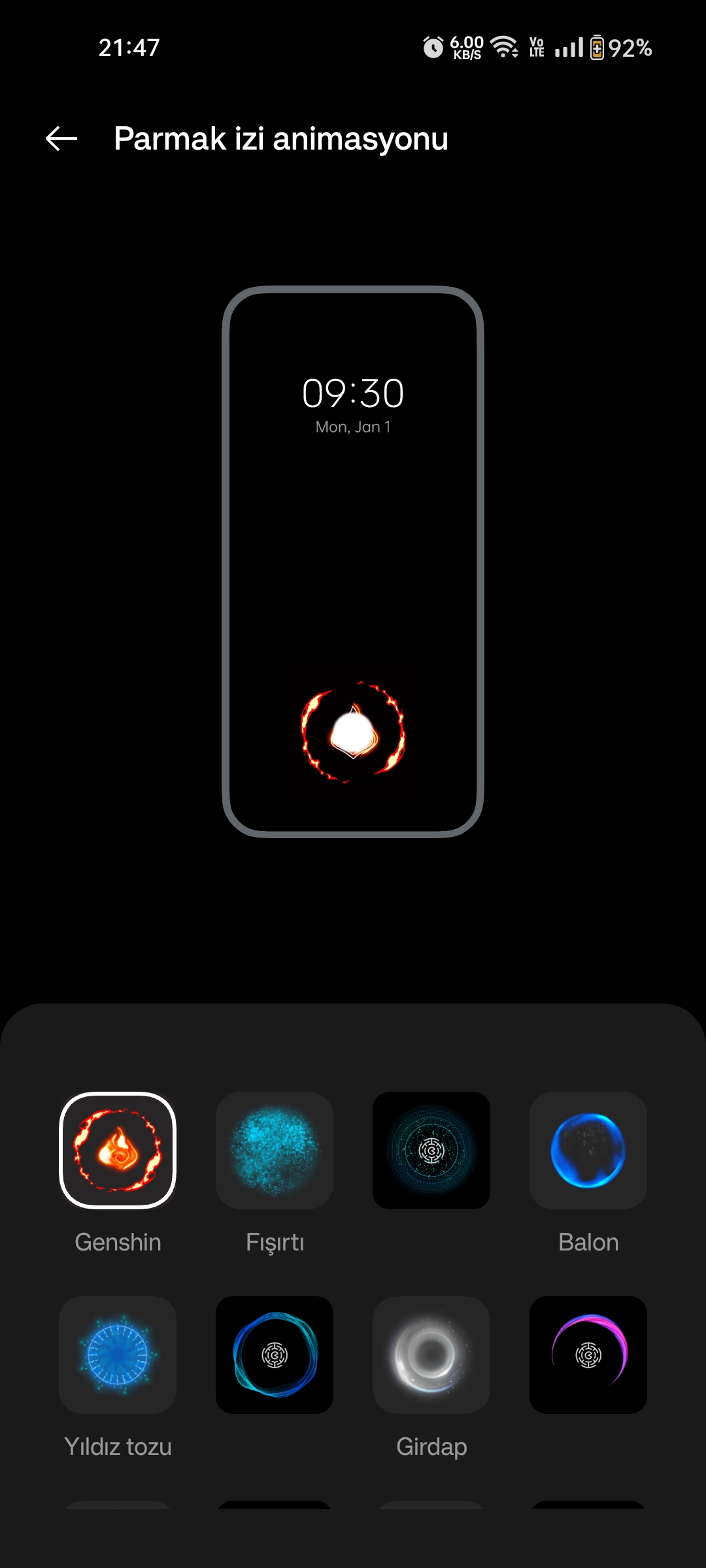
Task: Go back from Parmak izi animasyonu
Action: (61, 139)
